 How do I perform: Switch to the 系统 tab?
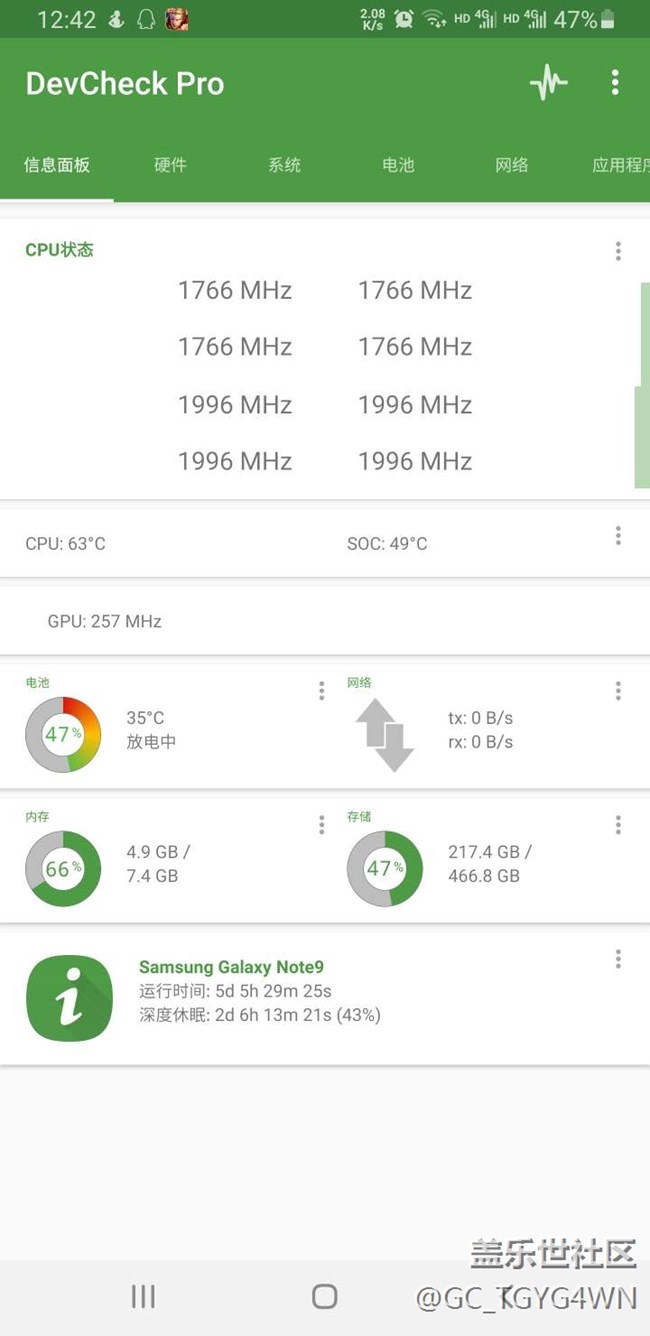[285, 165]
